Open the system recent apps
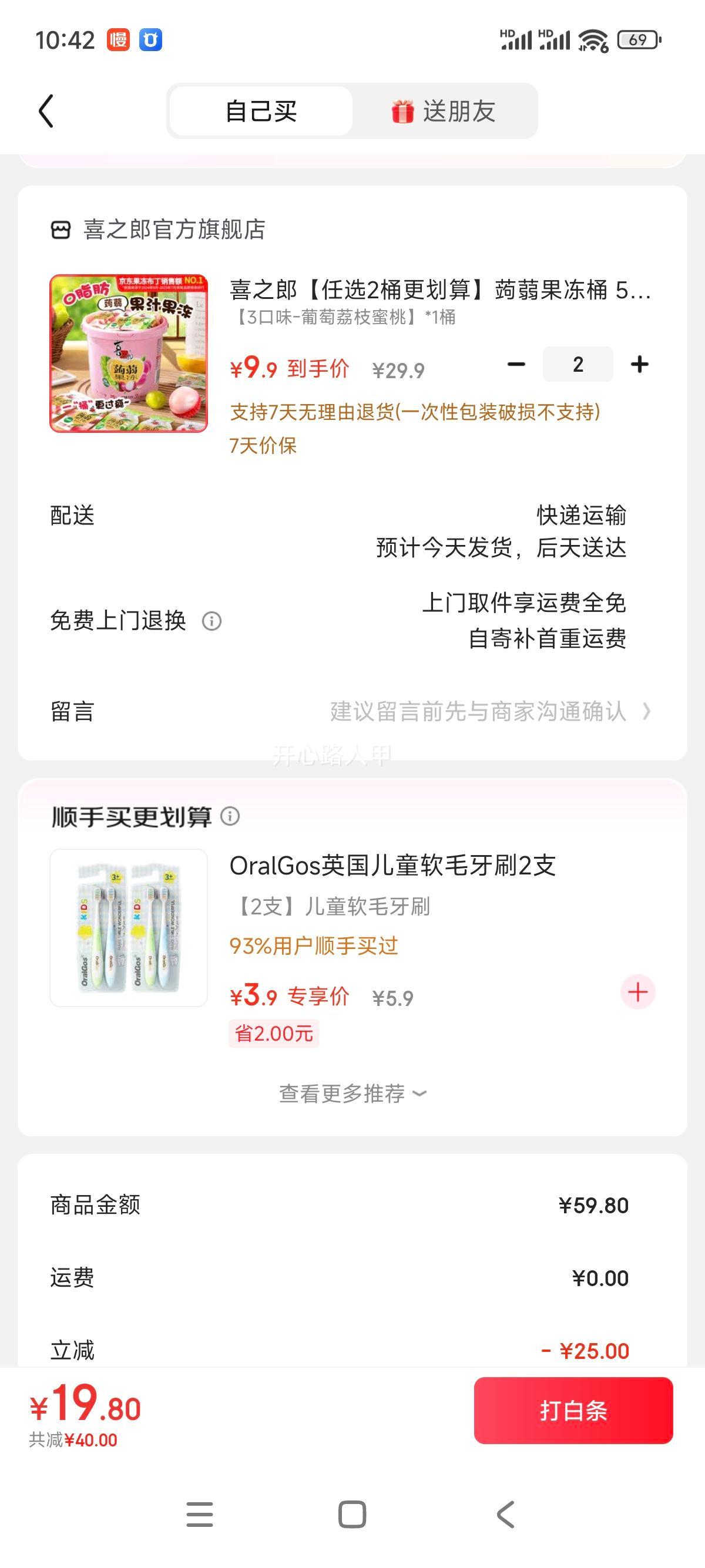705x1568 pixels. (x=200, y=1515)
